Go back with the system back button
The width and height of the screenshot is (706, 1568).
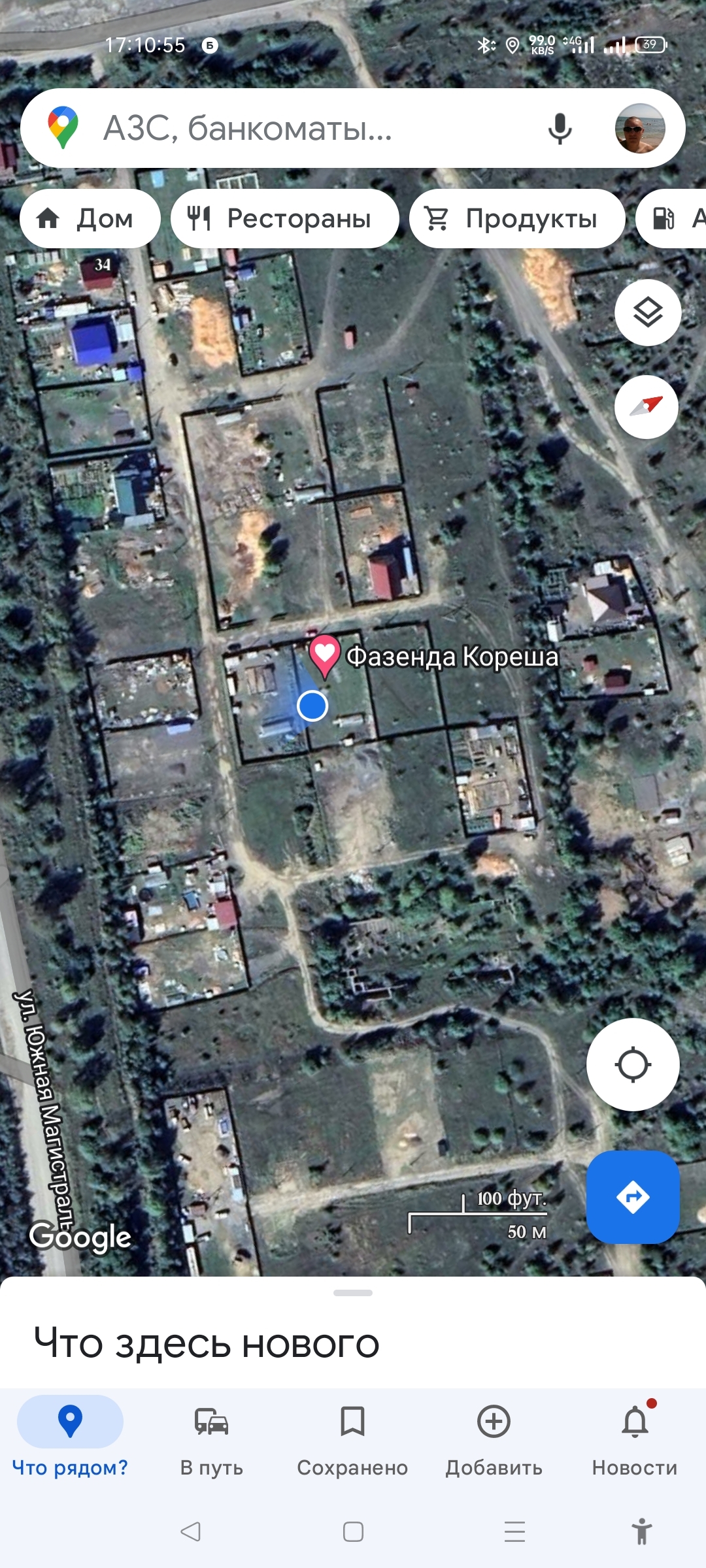click(190, 1531)
